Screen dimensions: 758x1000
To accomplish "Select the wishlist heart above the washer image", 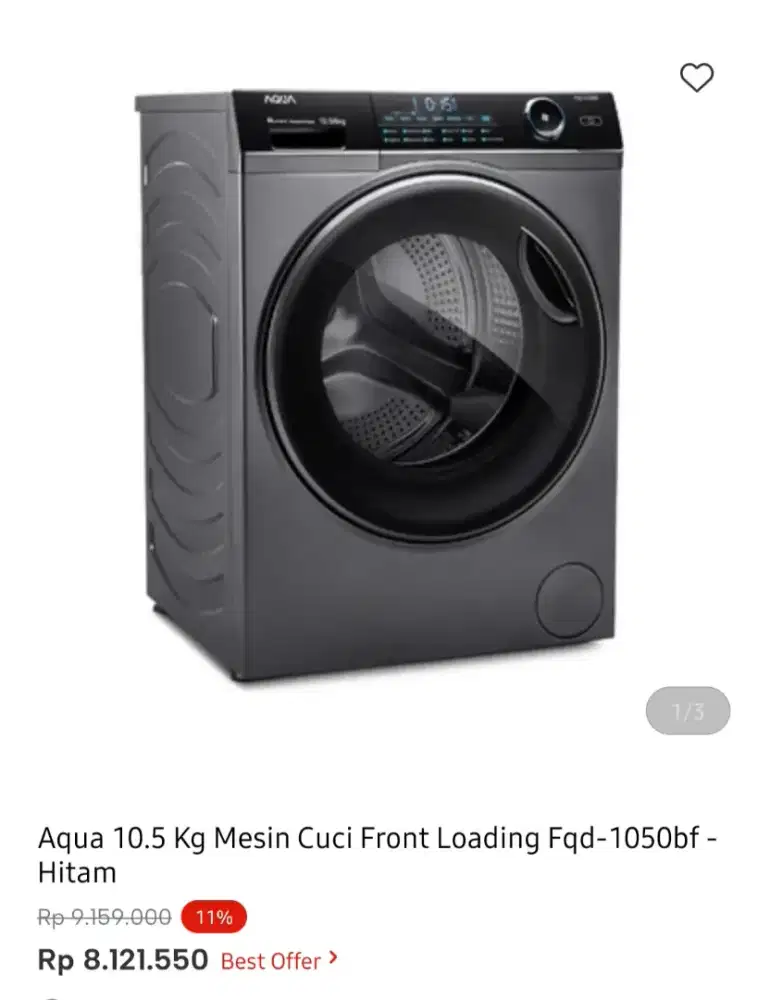I will click(697, 75).
